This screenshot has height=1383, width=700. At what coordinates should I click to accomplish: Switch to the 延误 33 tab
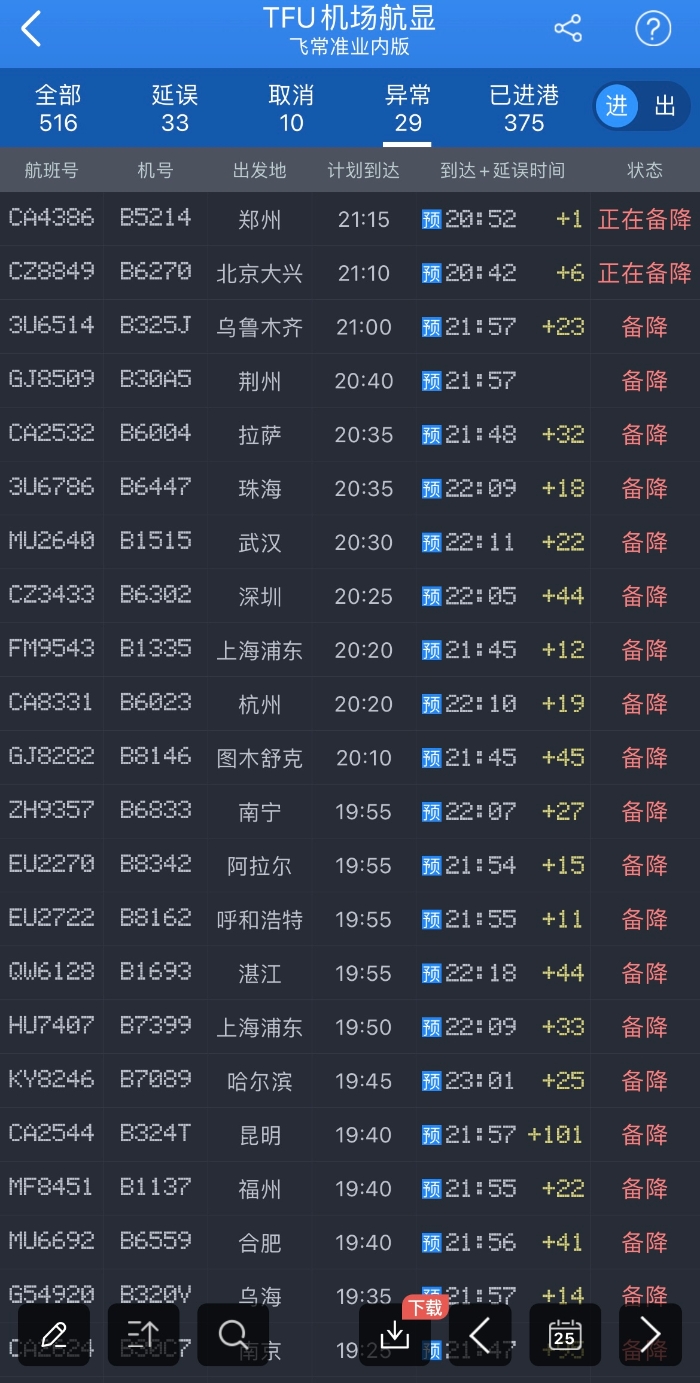pos(175,108)
